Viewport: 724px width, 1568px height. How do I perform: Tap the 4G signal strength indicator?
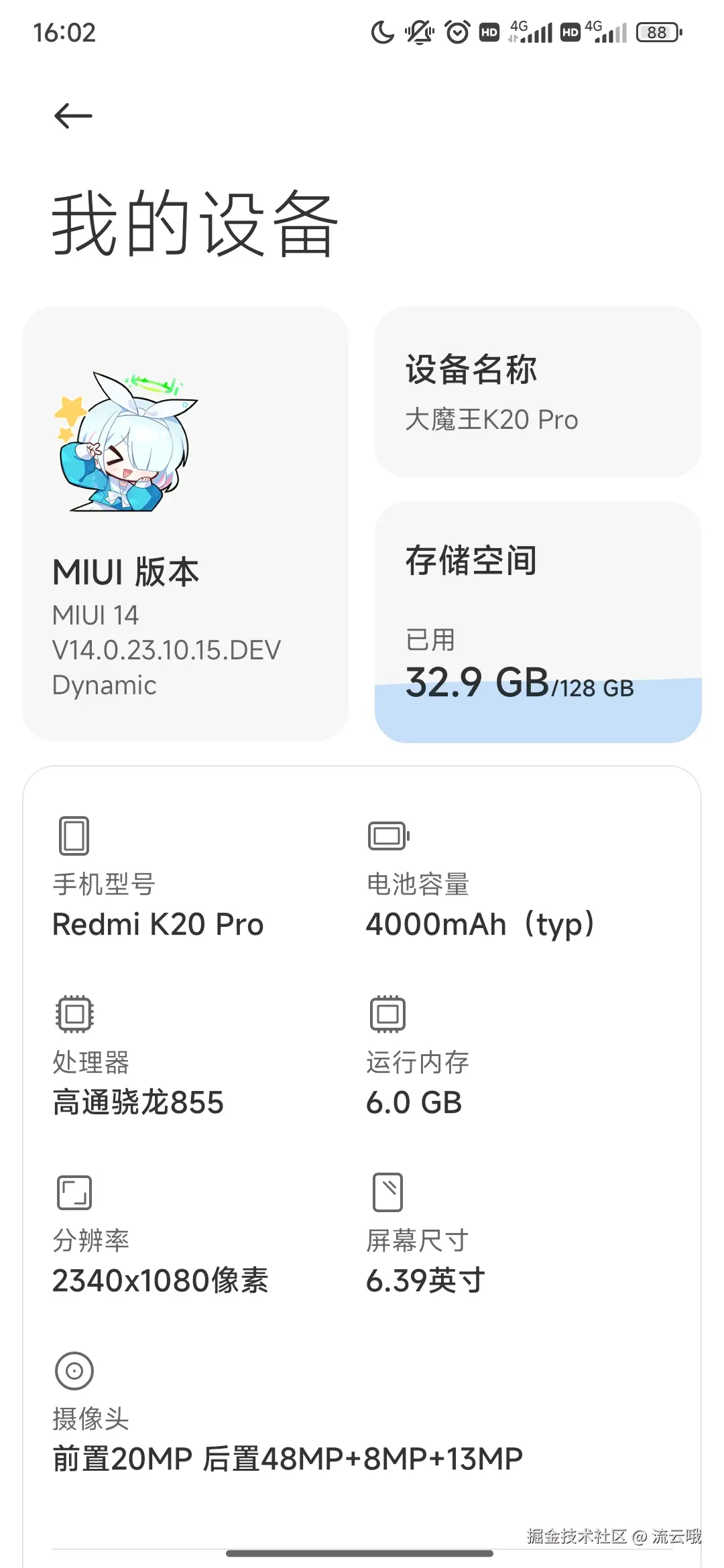(x=533, y=32)
